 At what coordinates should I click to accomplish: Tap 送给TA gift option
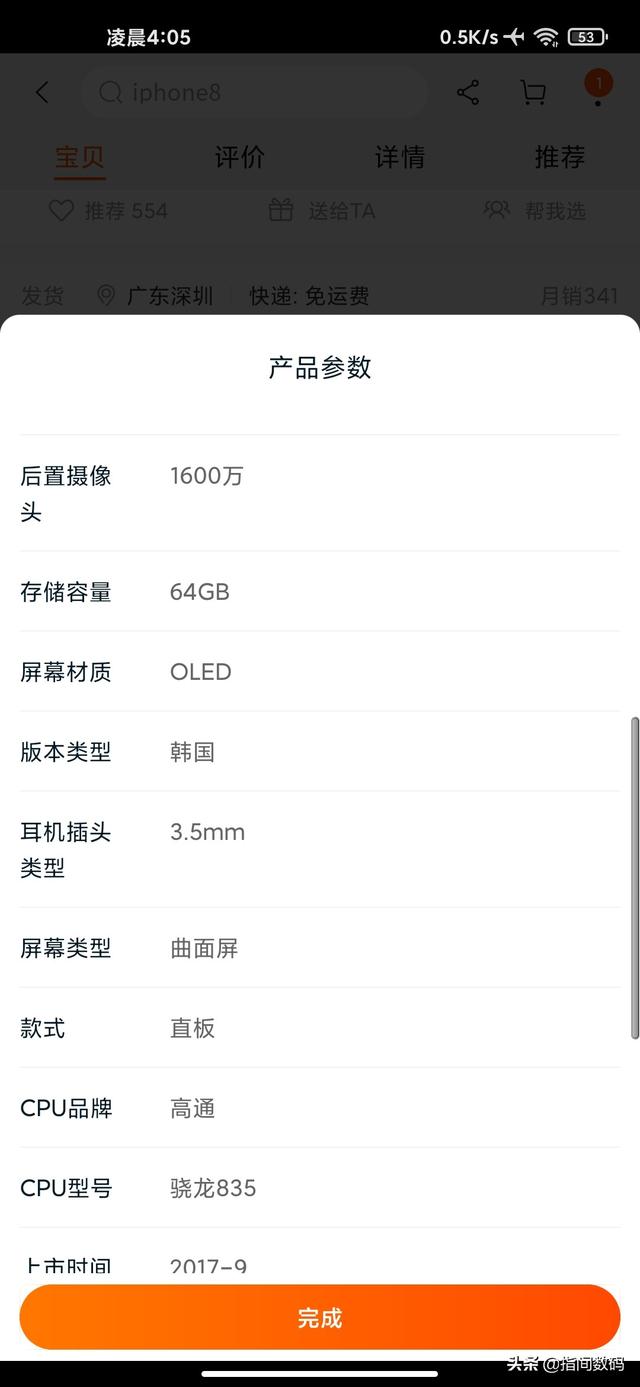point(322,211)
